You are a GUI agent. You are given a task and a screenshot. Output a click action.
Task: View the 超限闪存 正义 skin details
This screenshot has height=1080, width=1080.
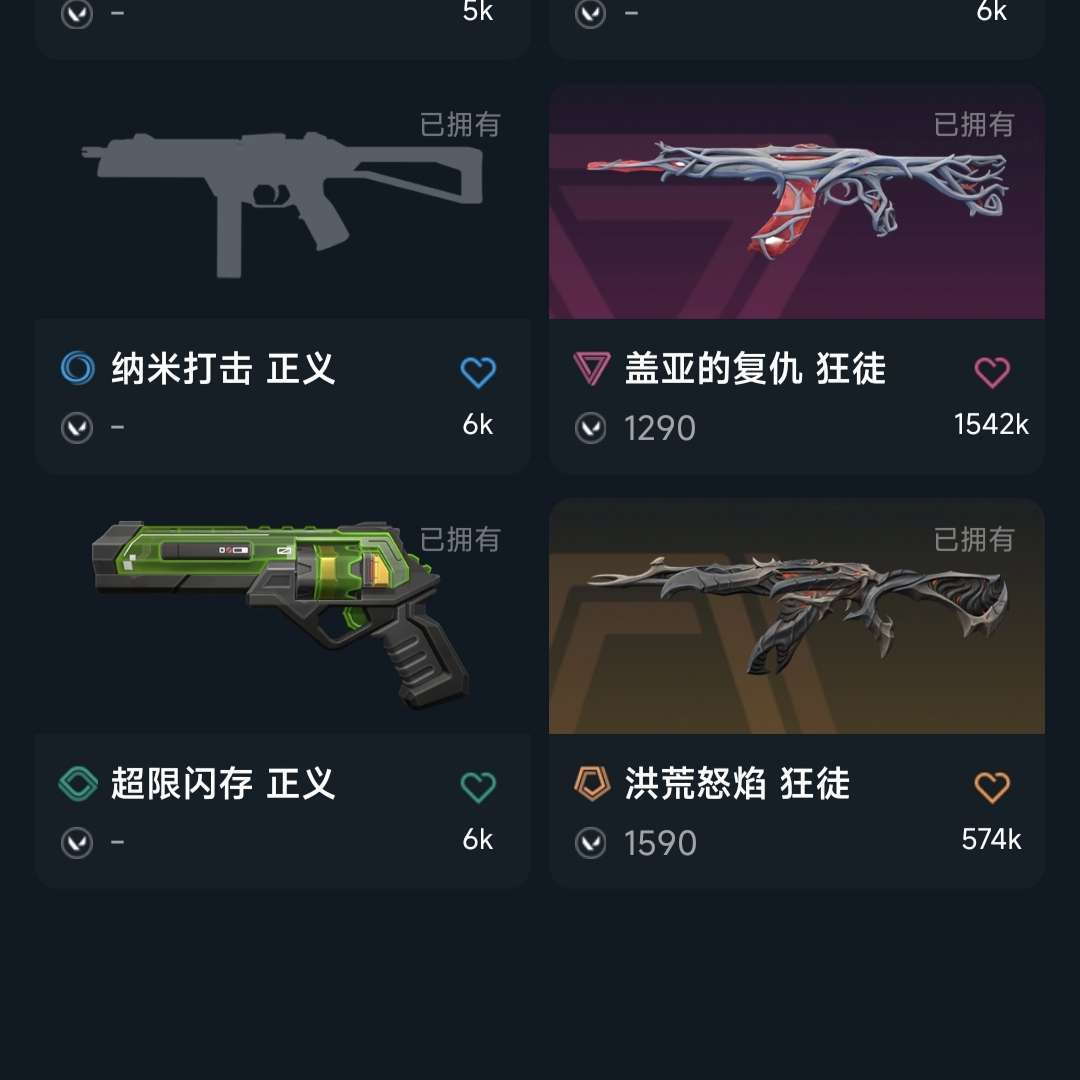pyautogui.click(x=282, y=620)
